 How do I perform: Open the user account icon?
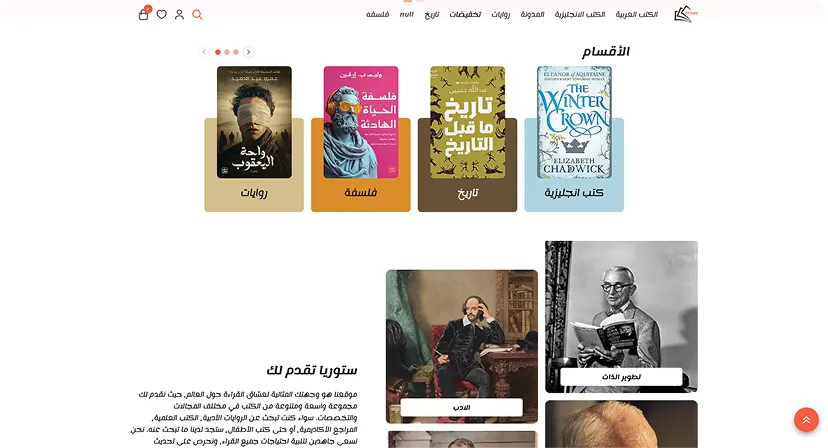179,15
